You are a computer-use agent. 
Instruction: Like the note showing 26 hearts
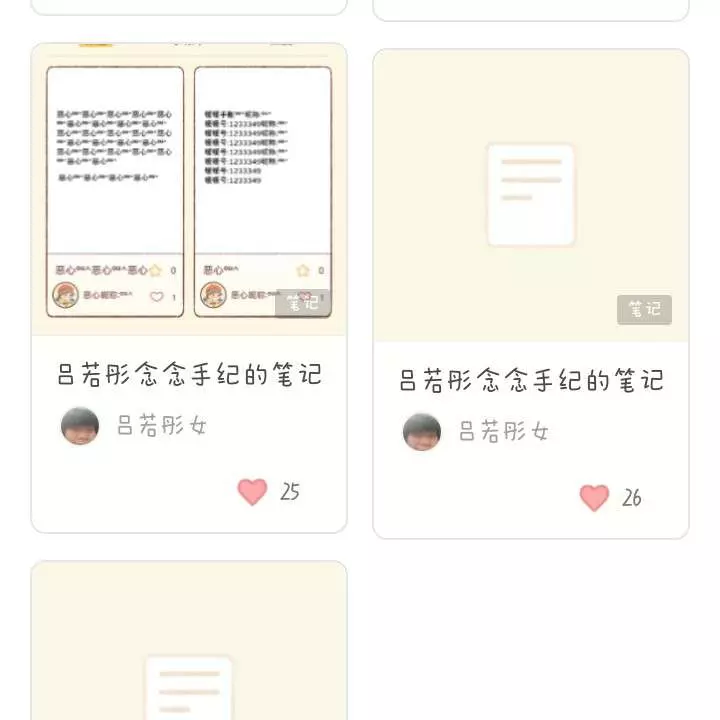point(594,497)
